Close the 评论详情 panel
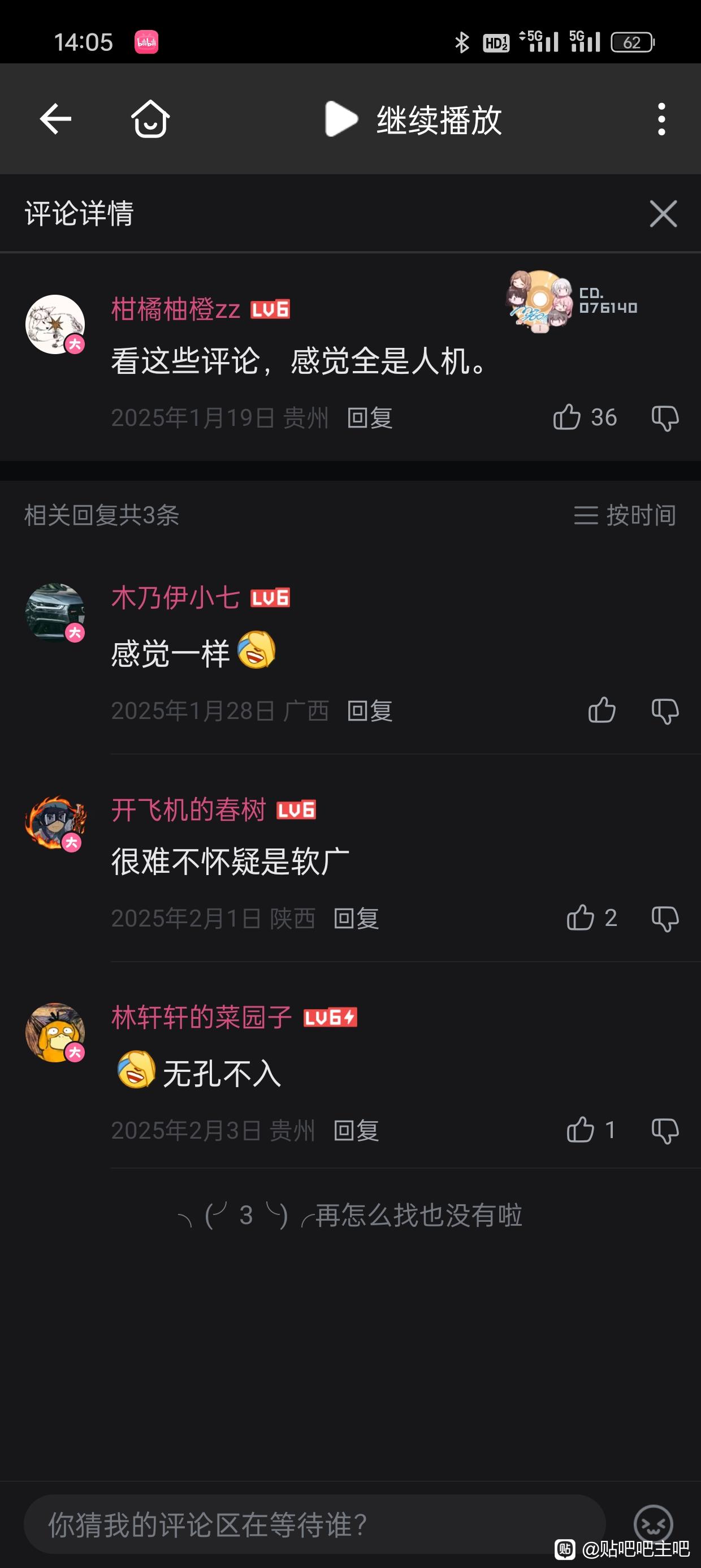The height and width of the screenshot is (1568, 701). coord(663,214)
